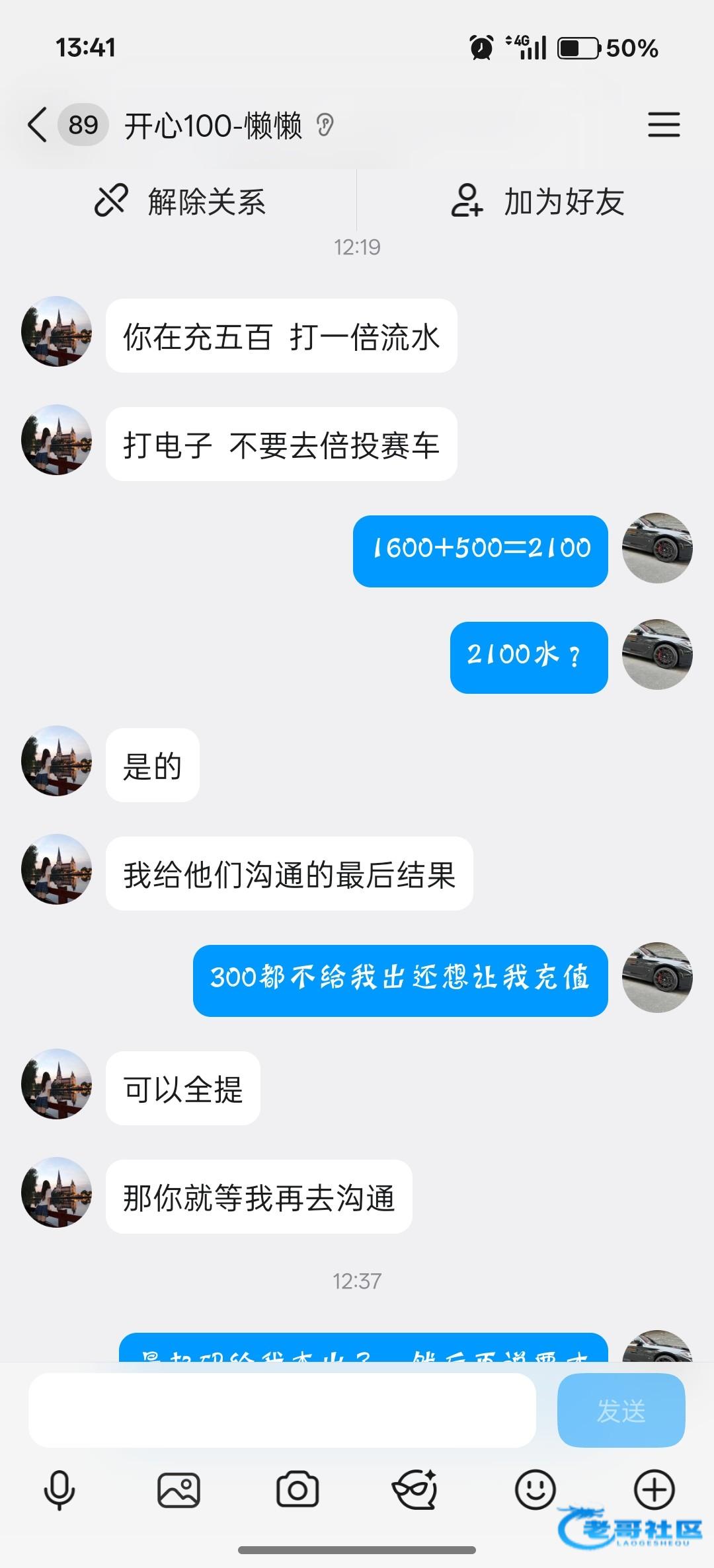Focus the message text input box
The width and height of the screenshot is (714, 1568).
[x=282, y=1410]
